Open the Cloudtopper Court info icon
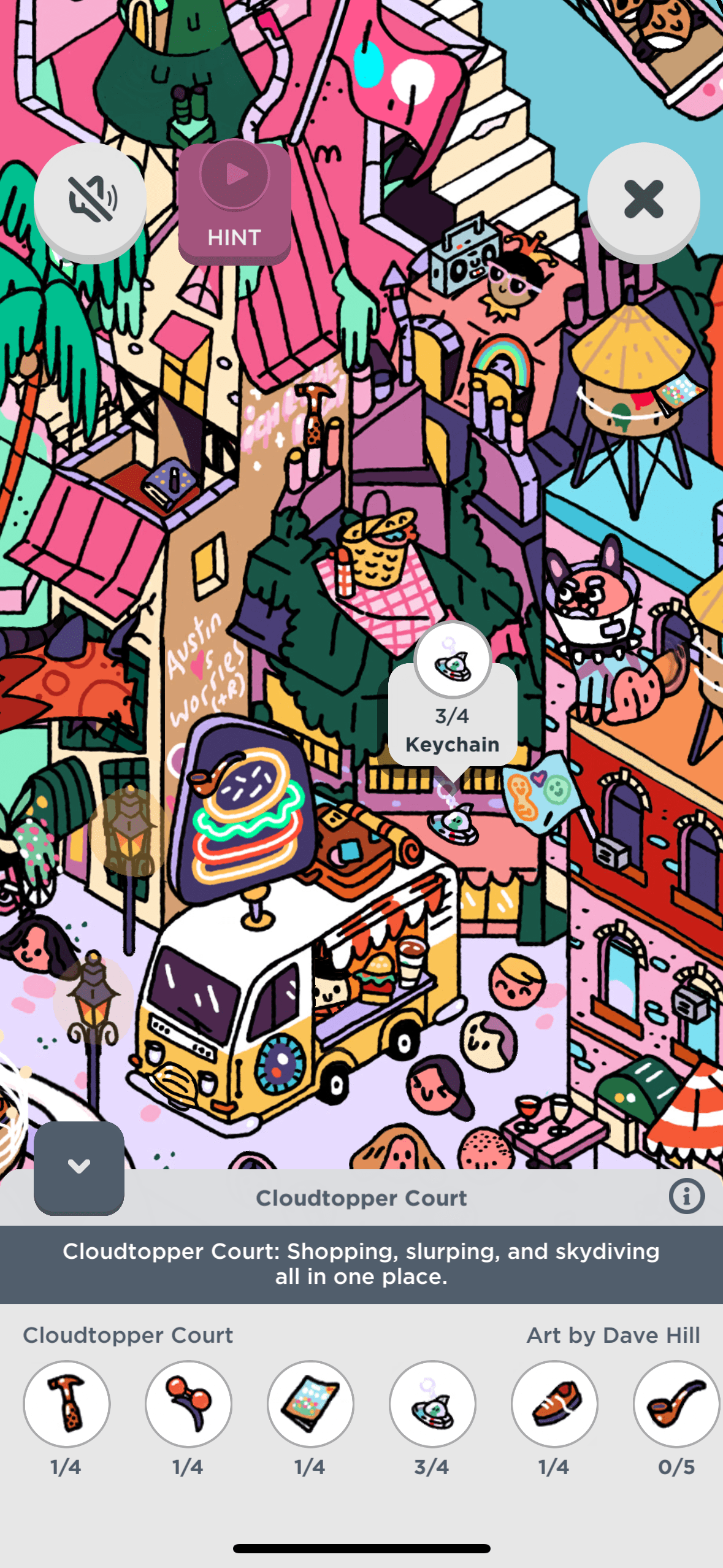Viewport: 723px width, 1568px height. [x=686, y=1196]
